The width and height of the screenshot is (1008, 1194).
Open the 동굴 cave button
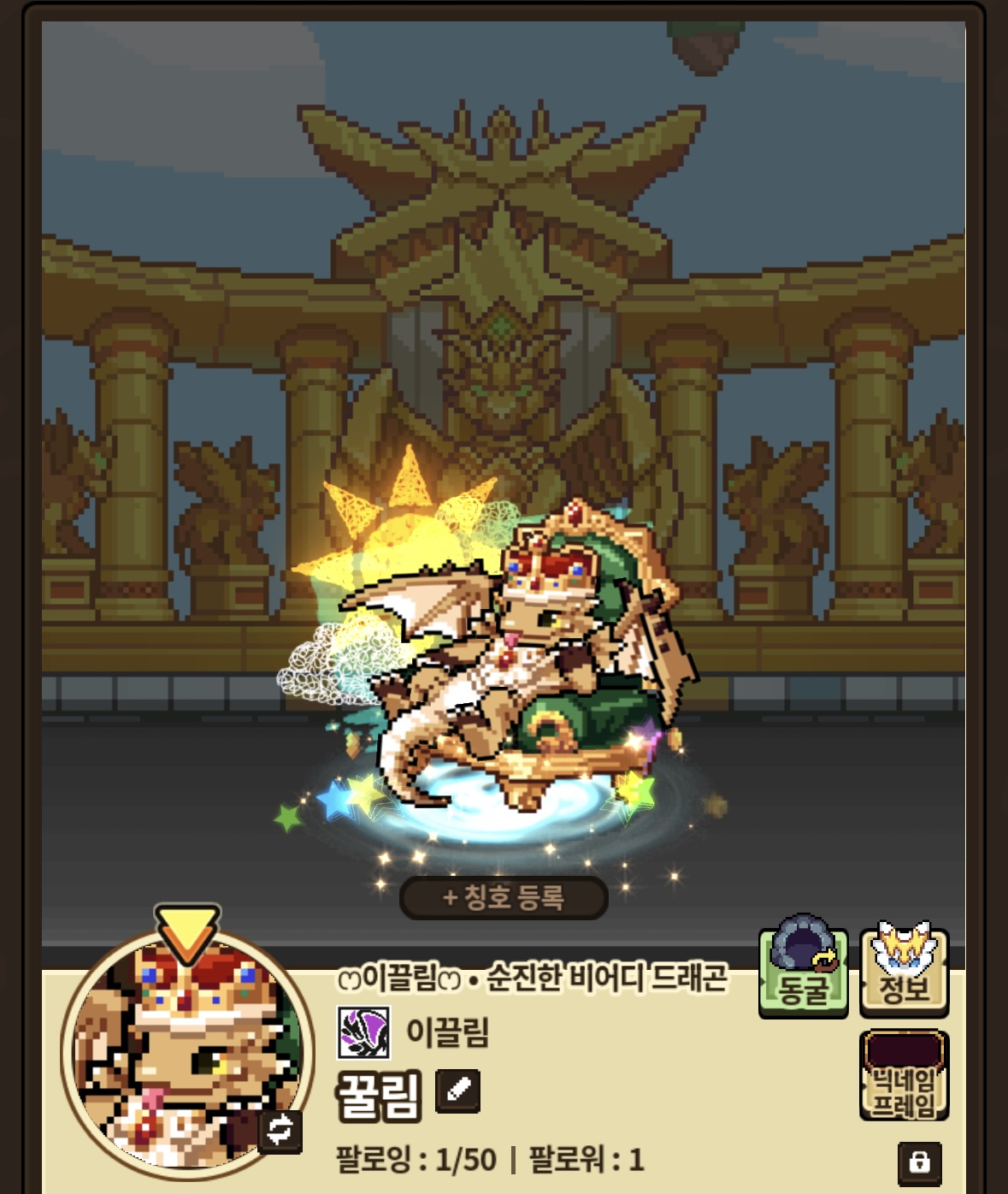click(803, 968)
